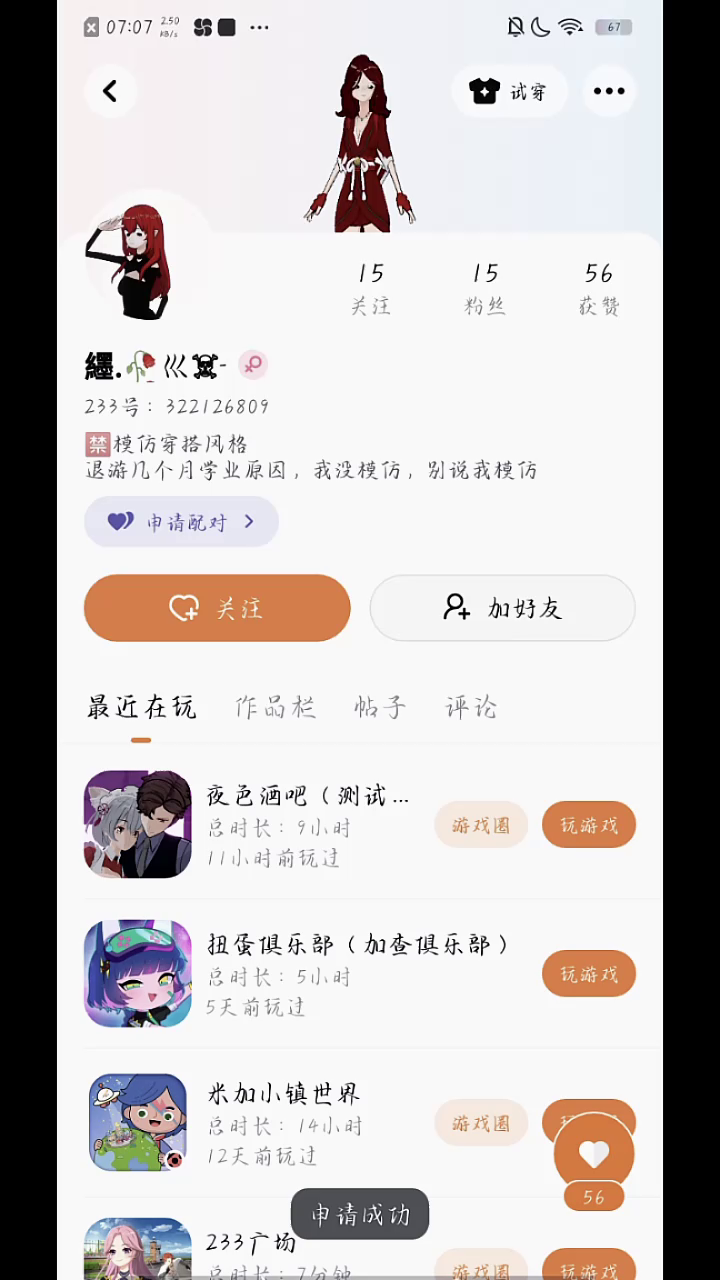The height and width of the screenshot is (1280, 720).
Task: Tap 玩游戏 for 夜色酒吧
Action: coord(588,825)
